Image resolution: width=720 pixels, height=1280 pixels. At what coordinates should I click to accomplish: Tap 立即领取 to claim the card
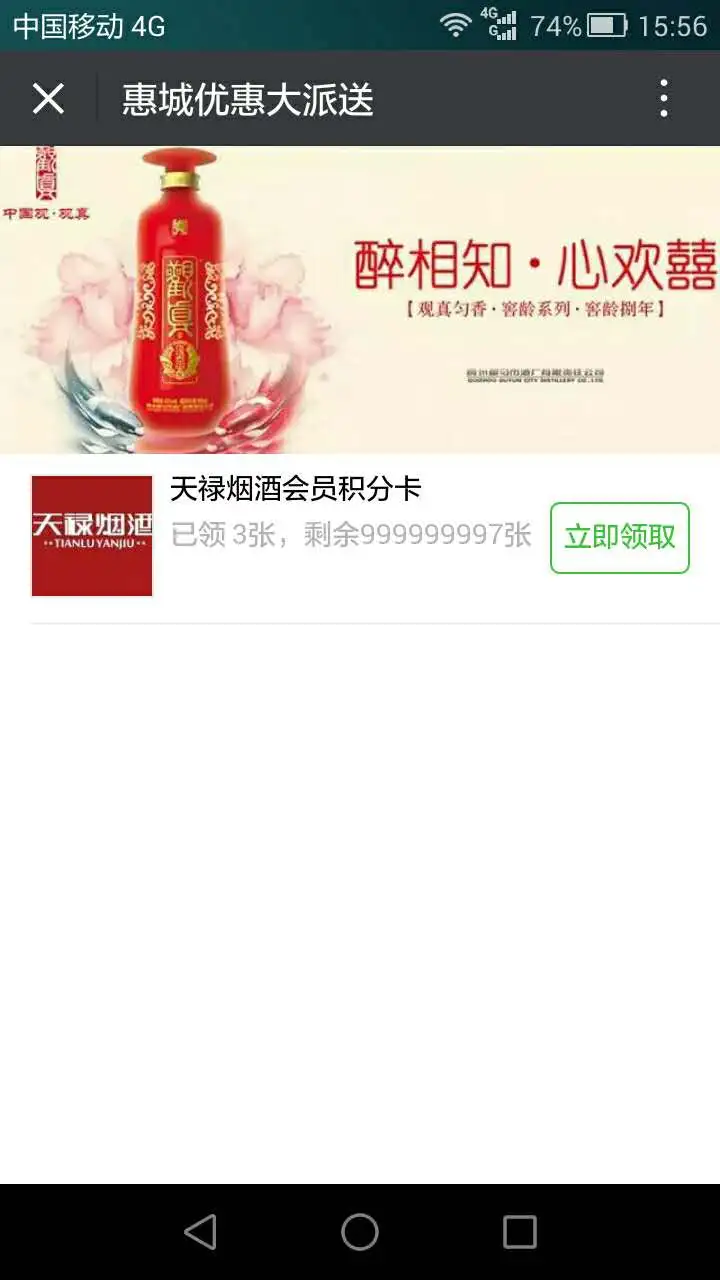(x=619, y=537)
